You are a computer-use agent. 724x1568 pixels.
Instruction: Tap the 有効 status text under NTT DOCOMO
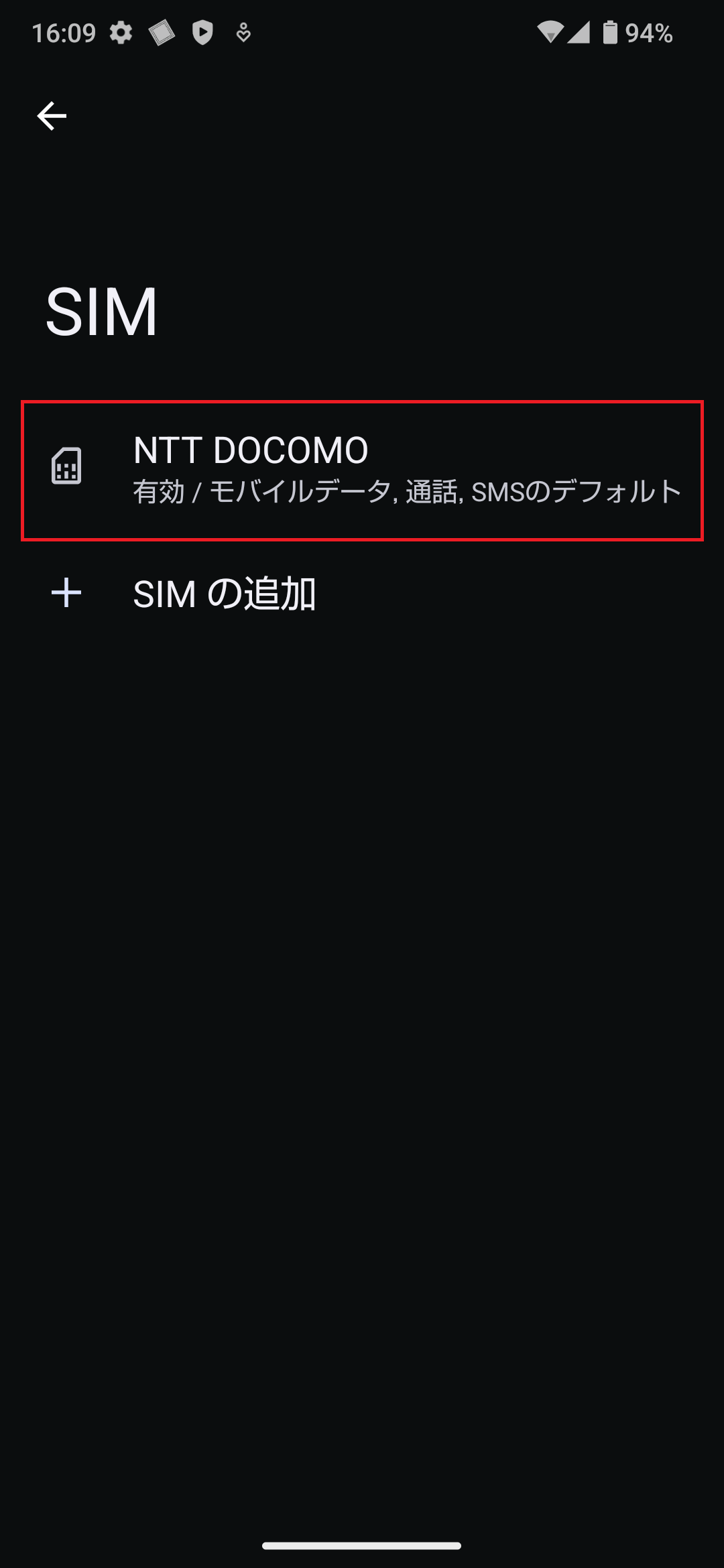click(x=159, y=491)
